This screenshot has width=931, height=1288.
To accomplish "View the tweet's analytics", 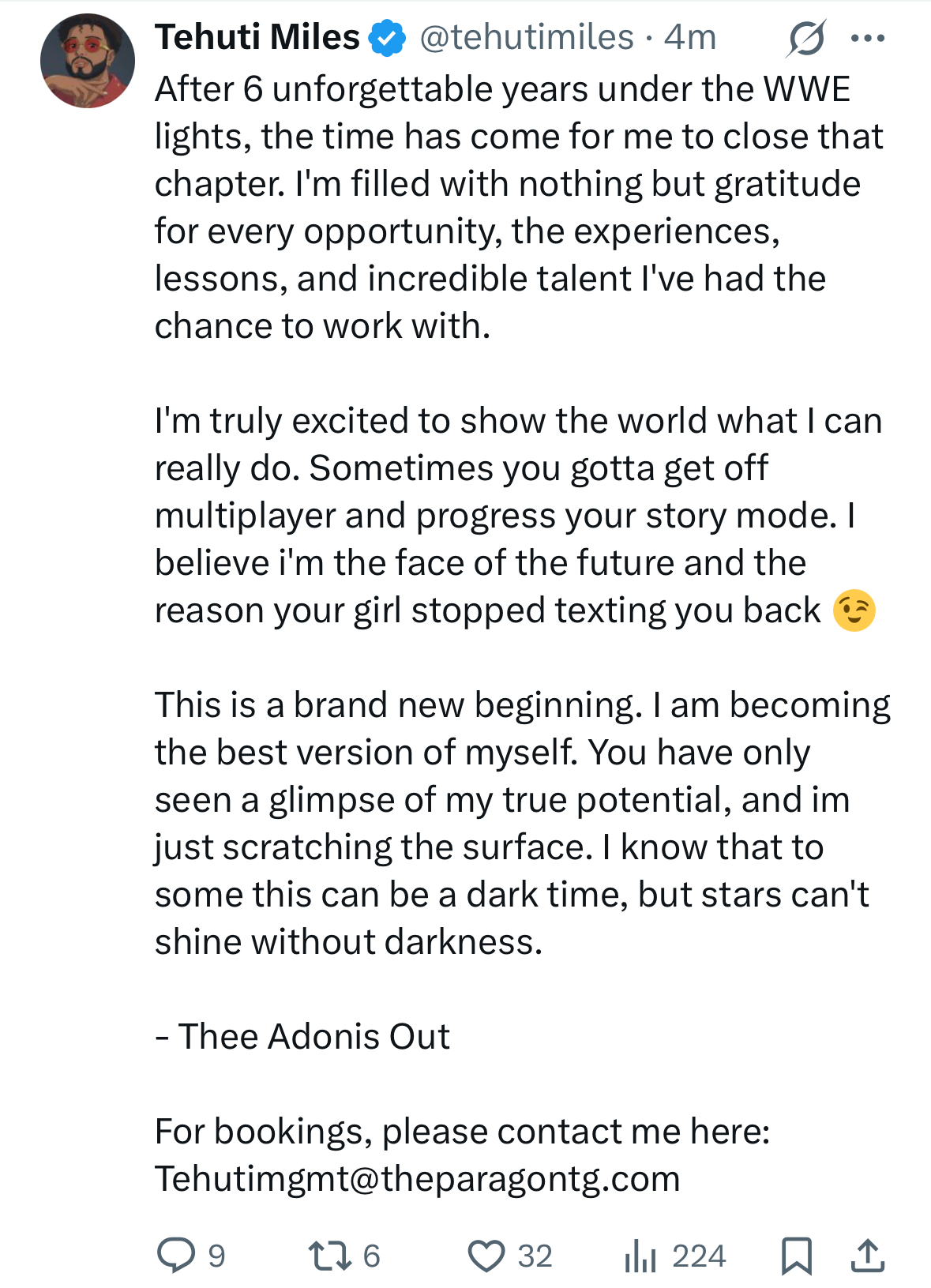I will [640, 1255].
